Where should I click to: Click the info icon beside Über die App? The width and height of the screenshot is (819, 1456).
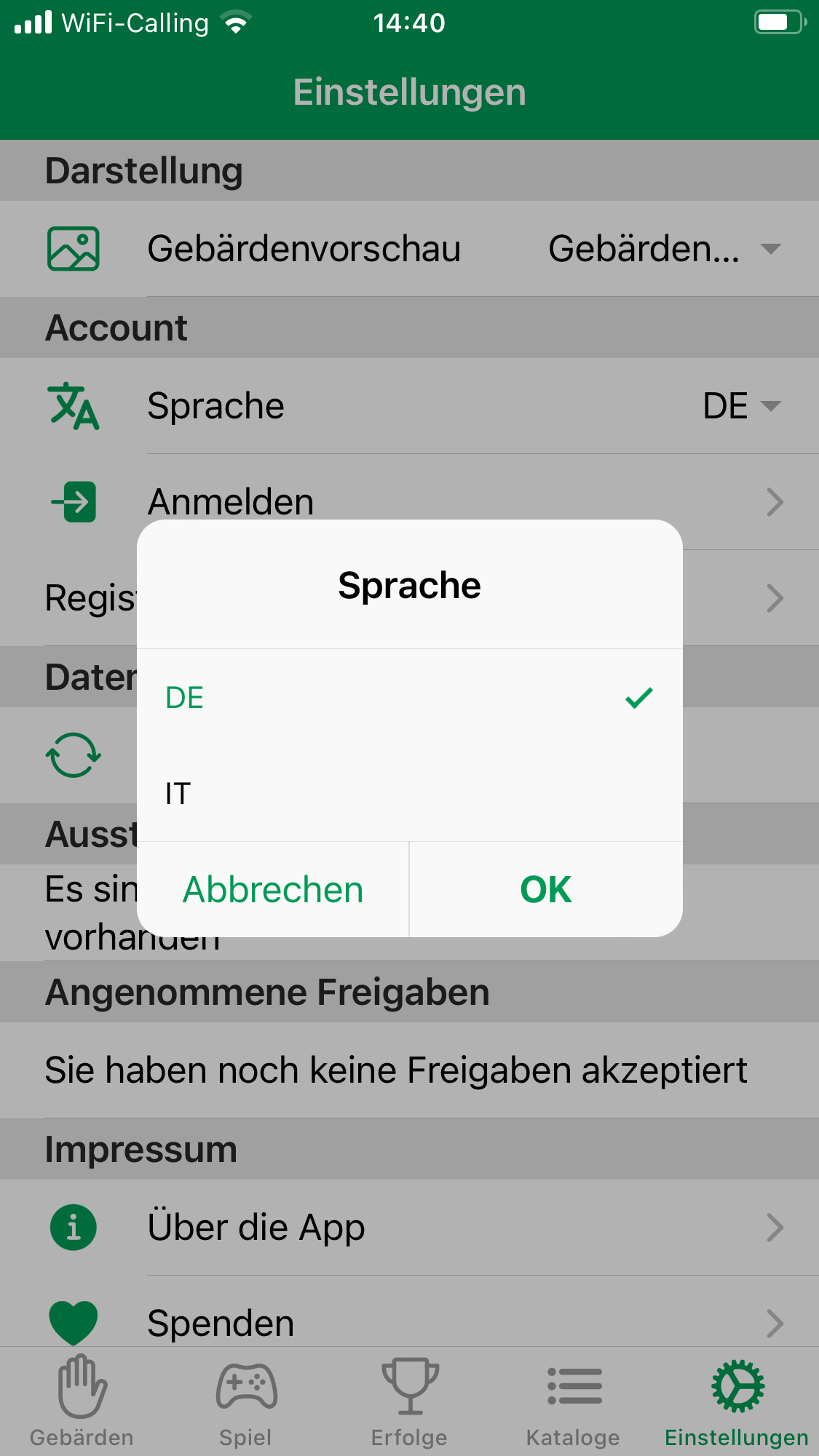tap(73, 1228)
